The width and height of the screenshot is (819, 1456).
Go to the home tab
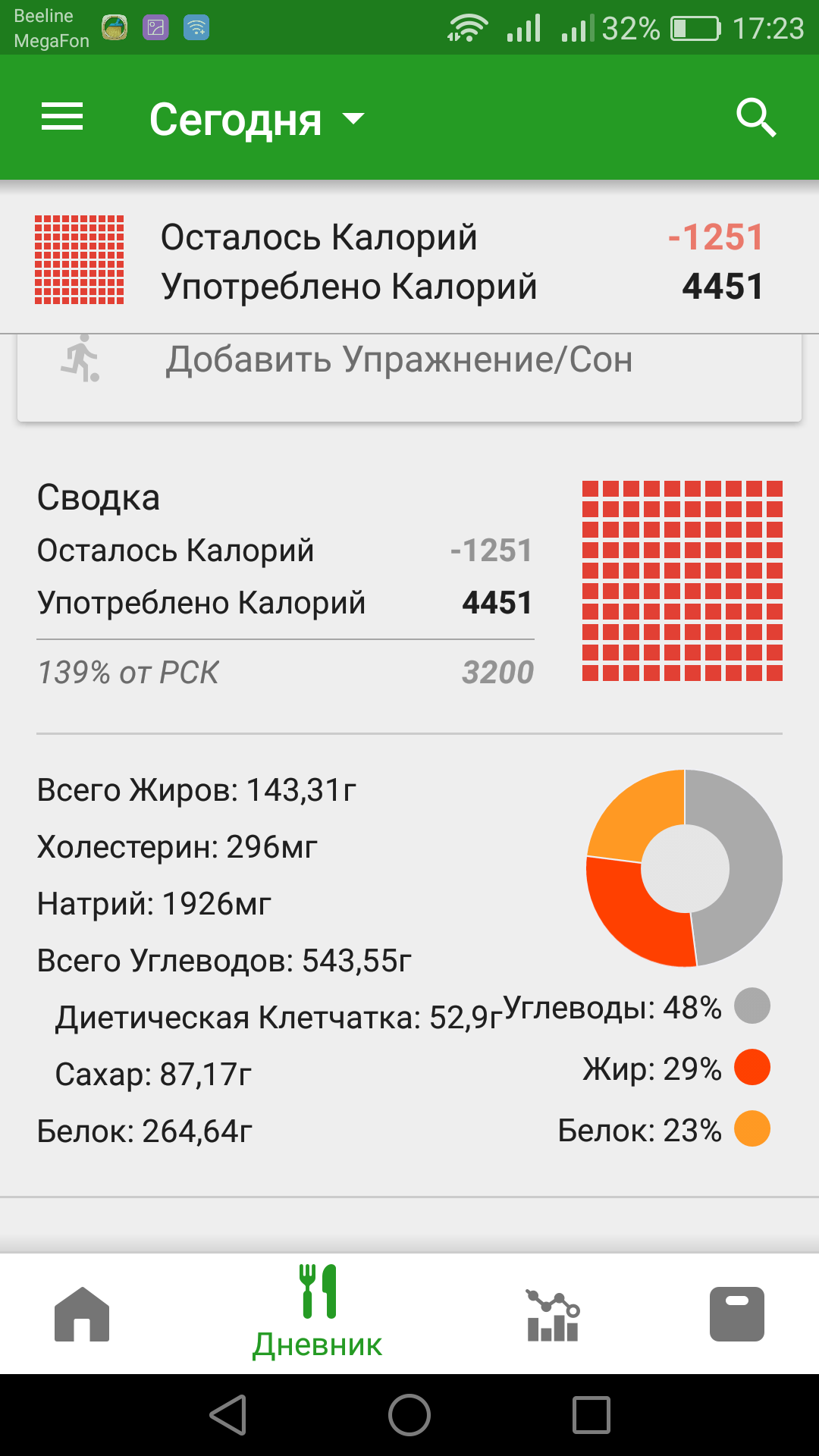coord(82,1314)
